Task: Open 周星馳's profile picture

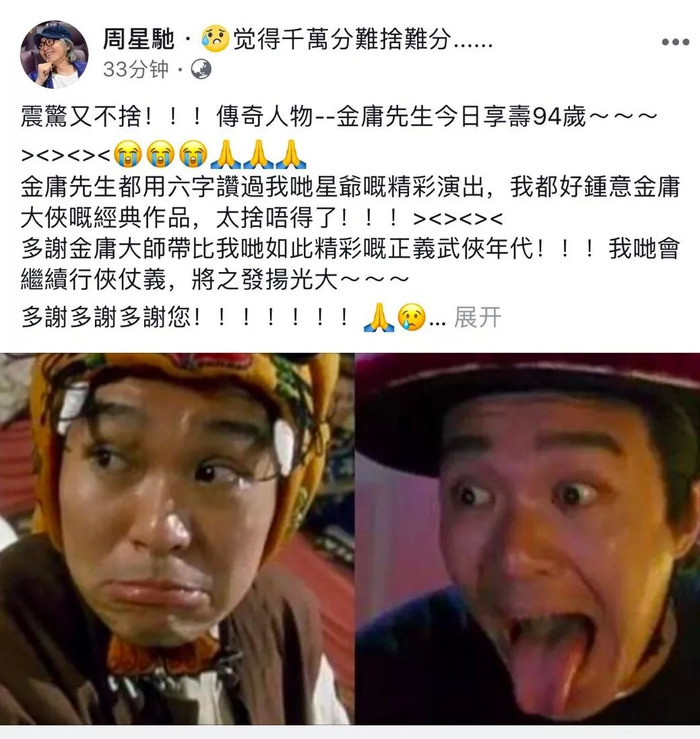Action: coord(54,54)
